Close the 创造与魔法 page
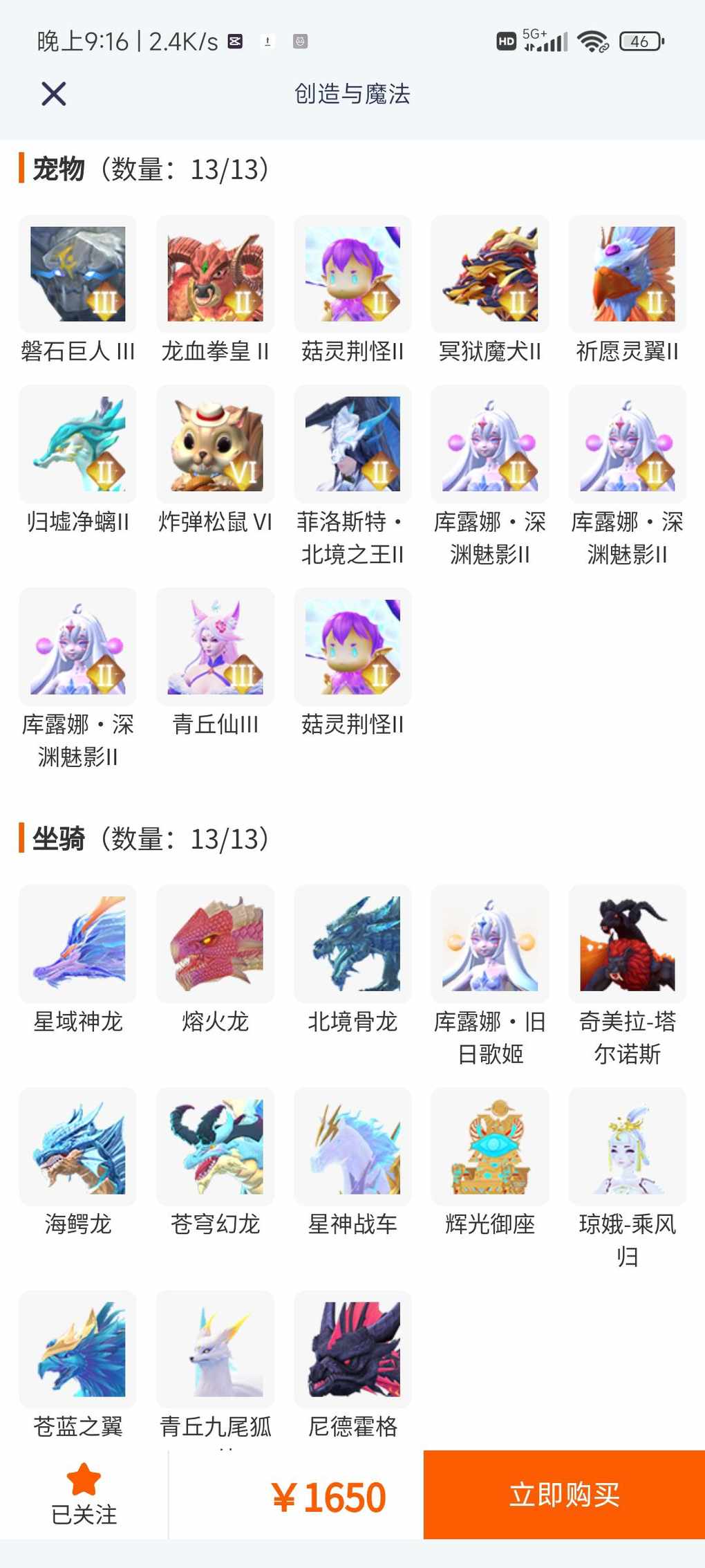 53,93
